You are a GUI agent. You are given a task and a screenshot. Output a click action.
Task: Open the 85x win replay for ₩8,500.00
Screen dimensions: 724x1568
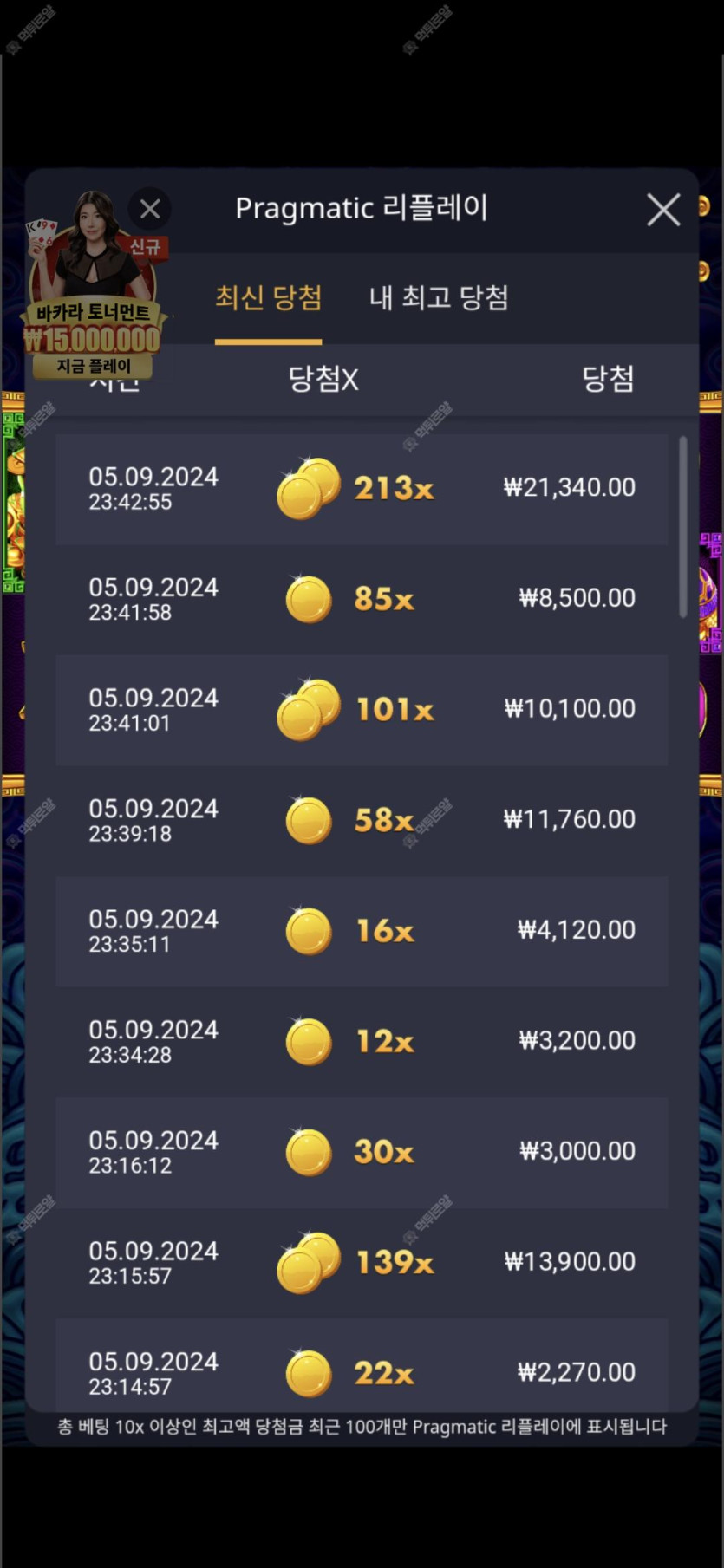pos(362,599)
